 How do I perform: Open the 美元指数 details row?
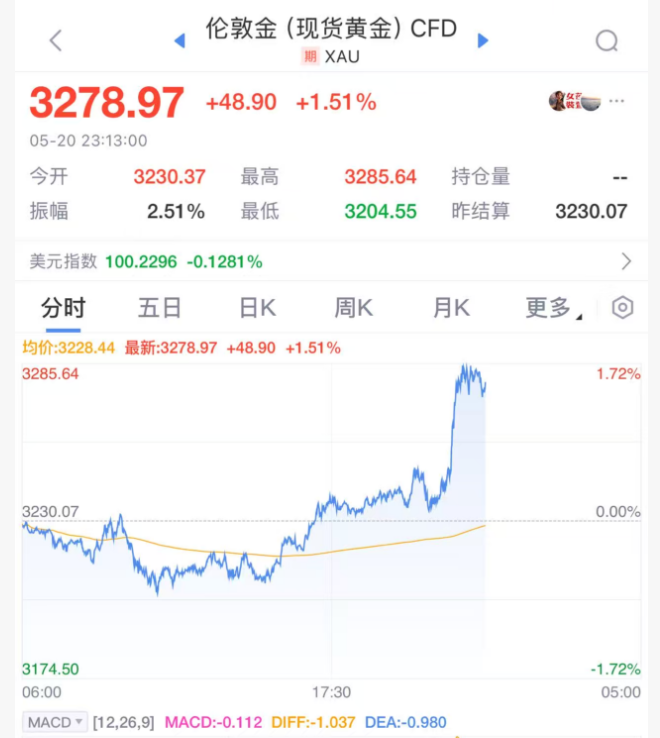pyautogui.click(x=330, y=262)
